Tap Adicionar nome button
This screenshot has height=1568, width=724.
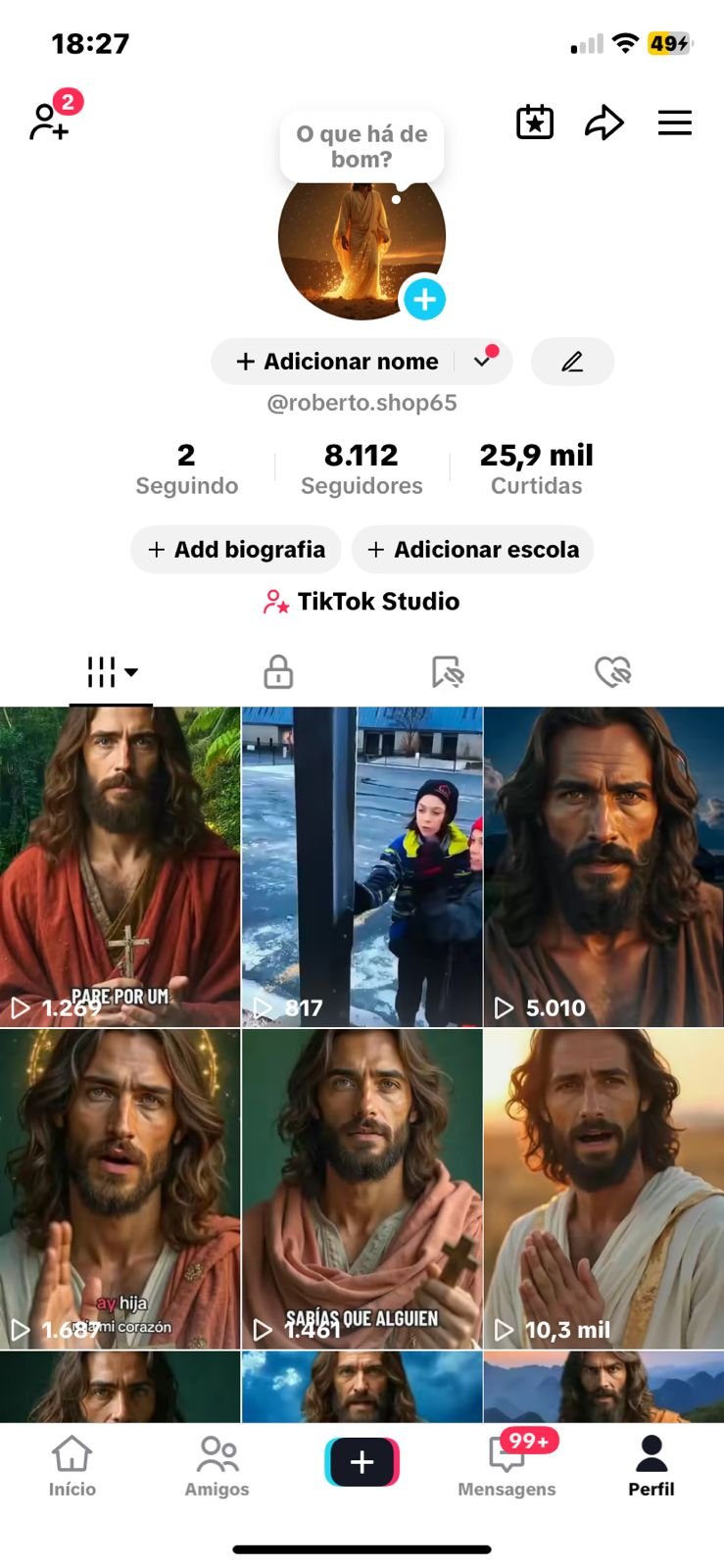[x=338, y=362]
